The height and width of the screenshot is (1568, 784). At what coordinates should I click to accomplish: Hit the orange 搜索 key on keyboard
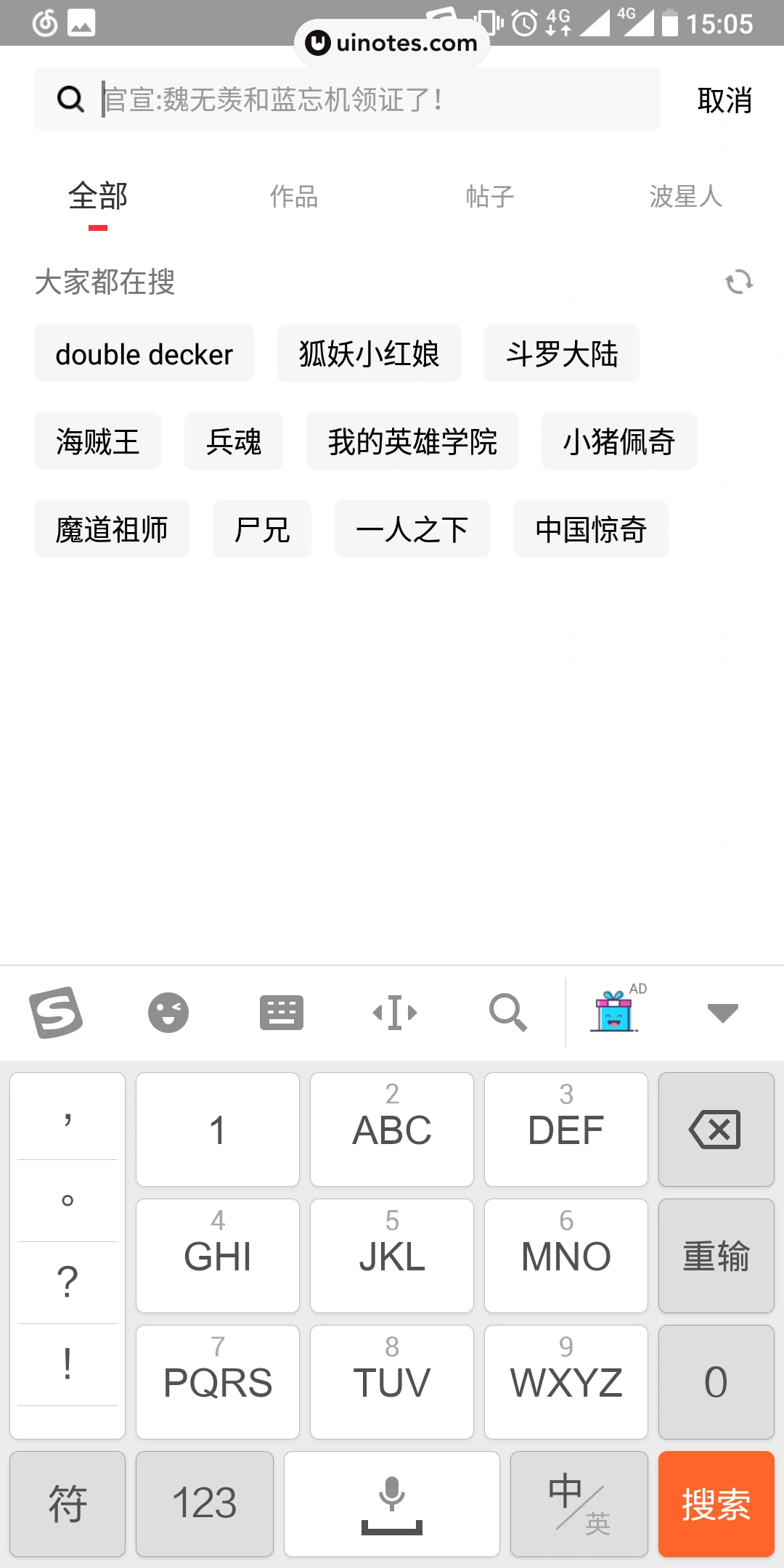(x=716, y=1503)
